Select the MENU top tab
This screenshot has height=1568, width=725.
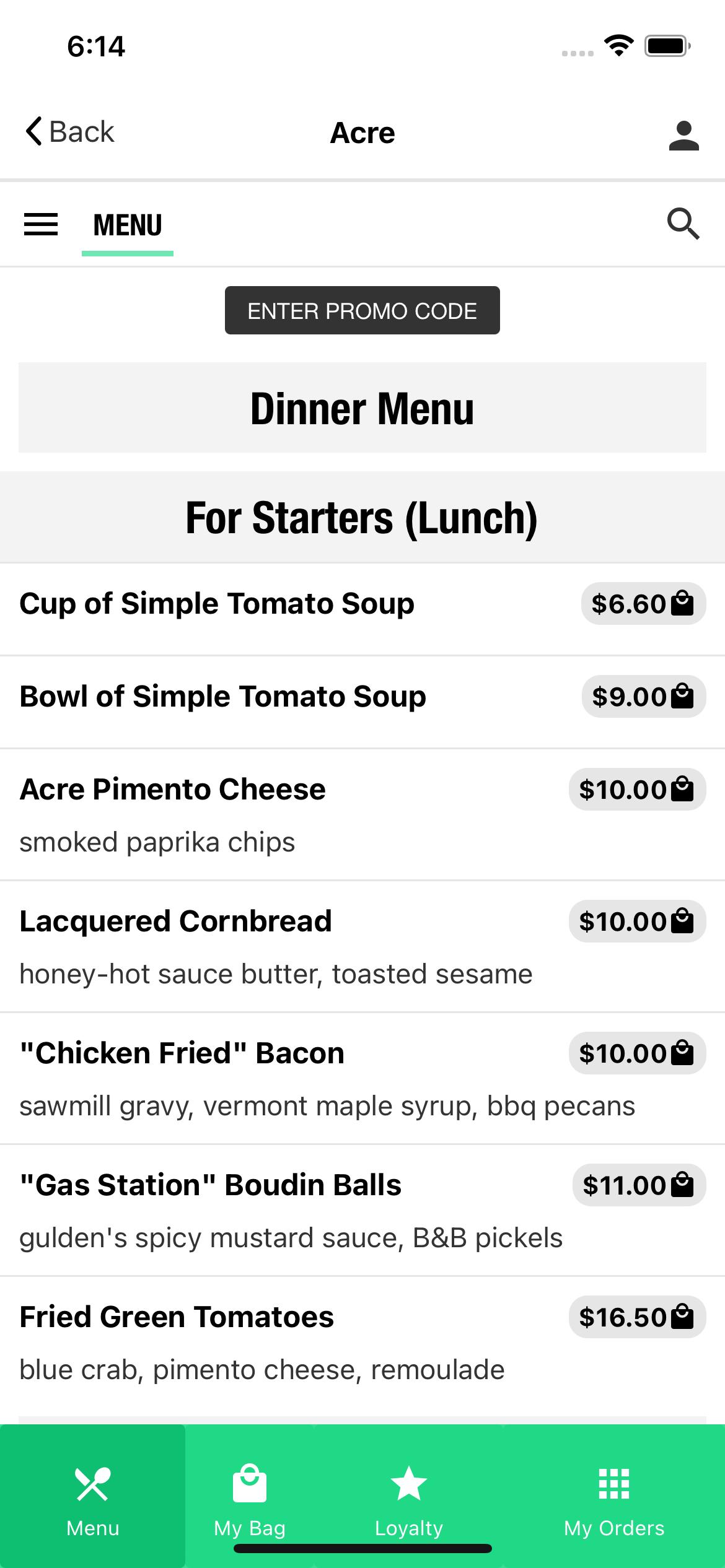click(x=128, y=225)
